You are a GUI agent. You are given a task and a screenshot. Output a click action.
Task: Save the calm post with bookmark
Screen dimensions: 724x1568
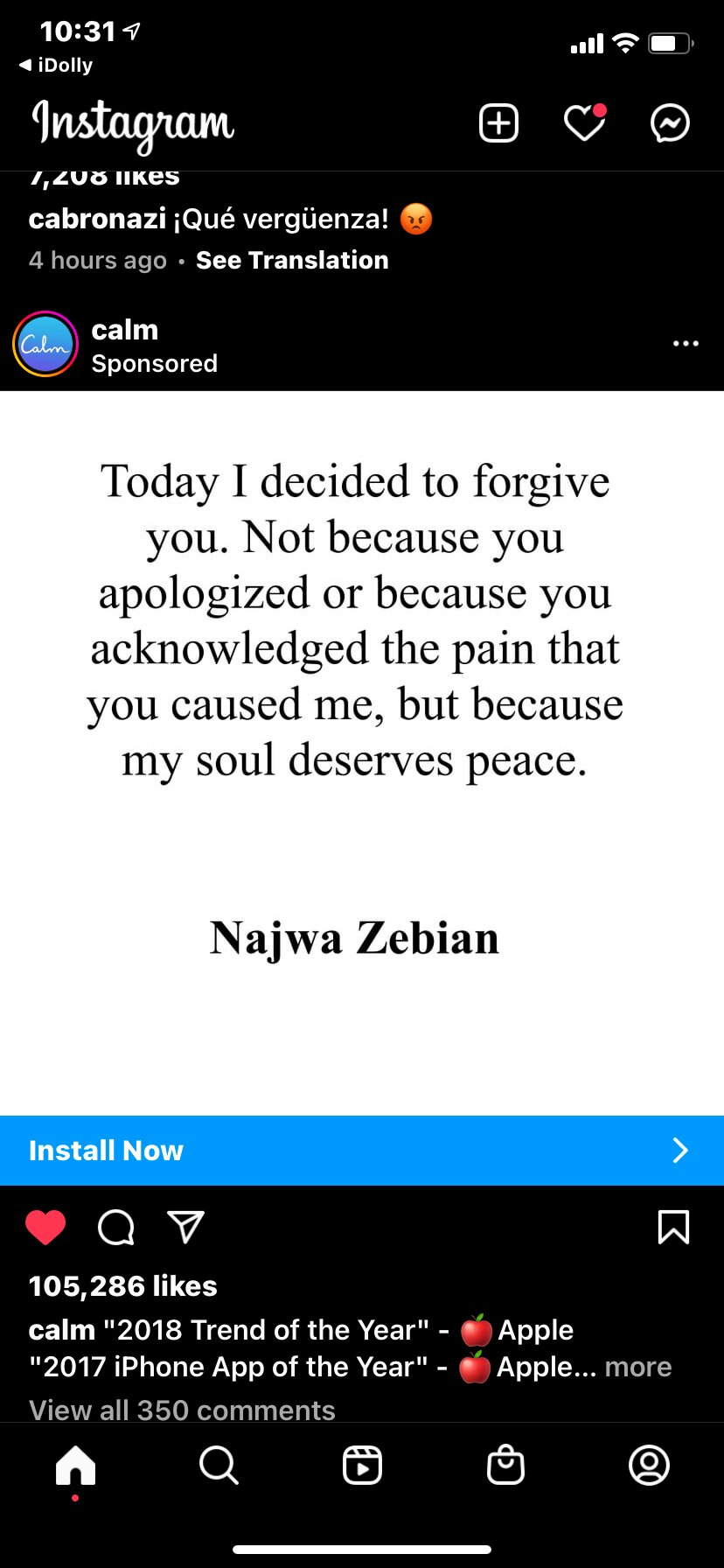[x=673, y=1227]
